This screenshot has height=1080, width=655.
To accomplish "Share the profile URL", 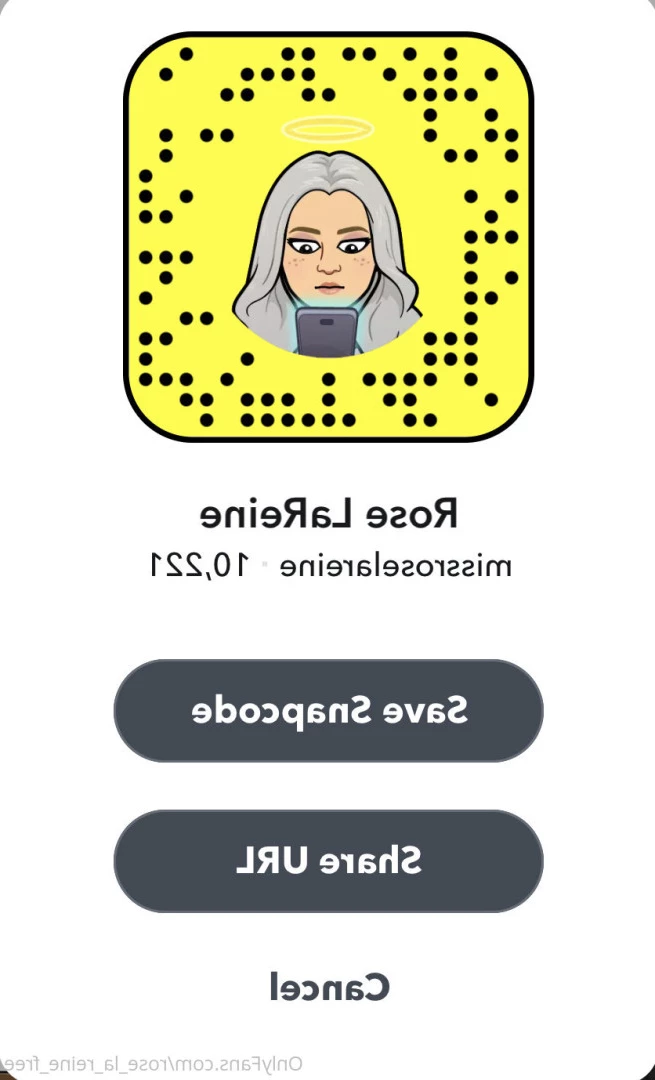I will click(x=328, y=861).
